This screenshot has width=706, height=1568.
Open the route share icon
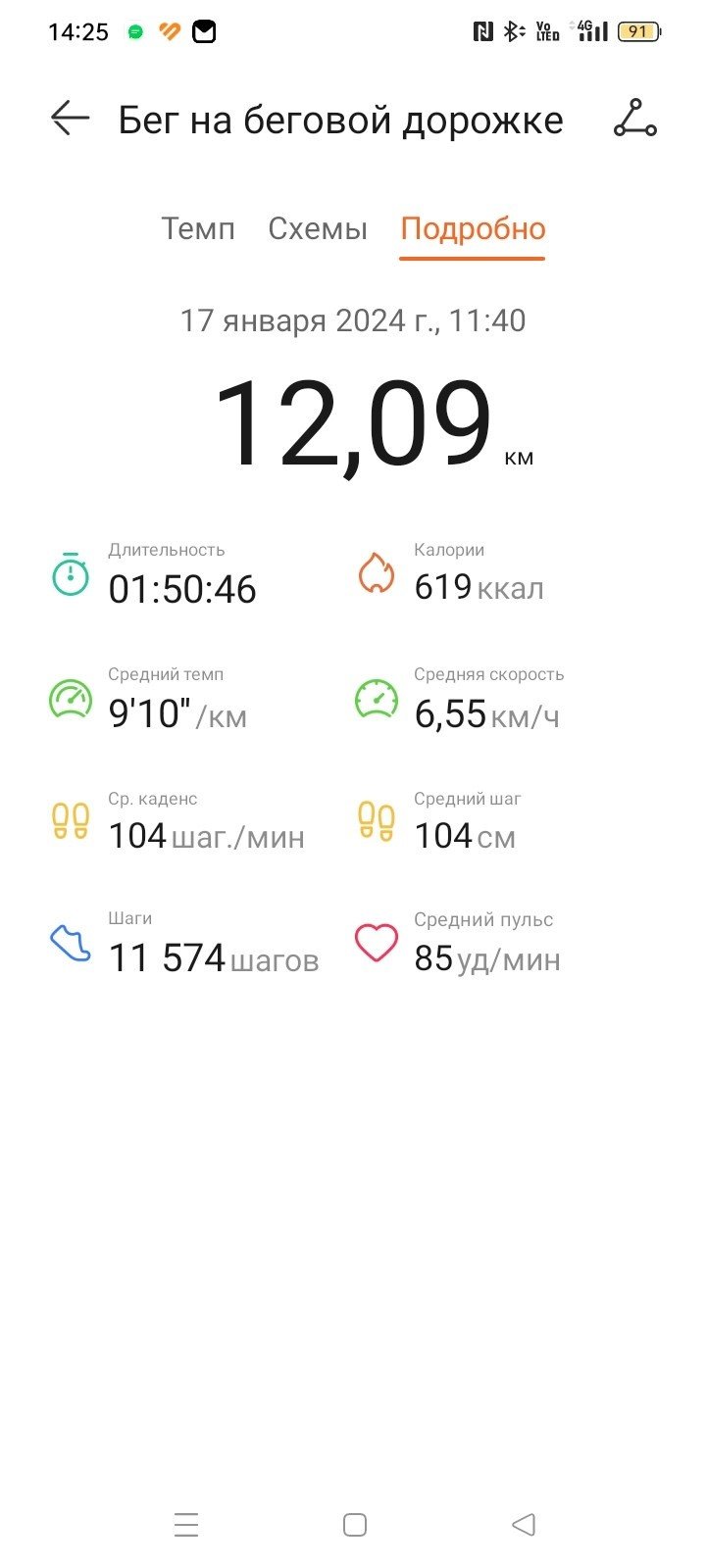[634, 119]
